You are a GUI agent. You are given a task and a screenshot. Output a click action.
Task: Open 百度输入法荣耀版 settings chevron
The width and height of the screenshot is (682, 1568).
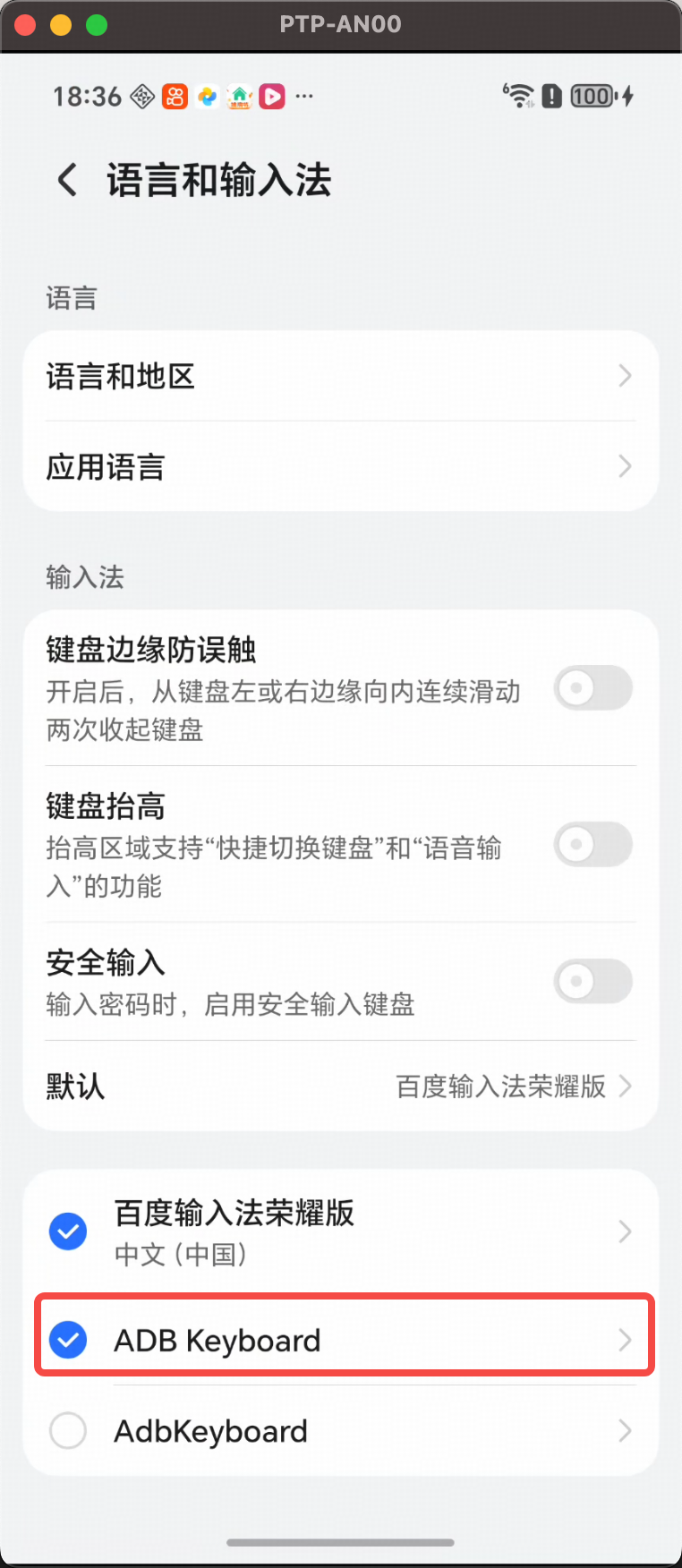pyautogui.click(x=625, y=1232)
